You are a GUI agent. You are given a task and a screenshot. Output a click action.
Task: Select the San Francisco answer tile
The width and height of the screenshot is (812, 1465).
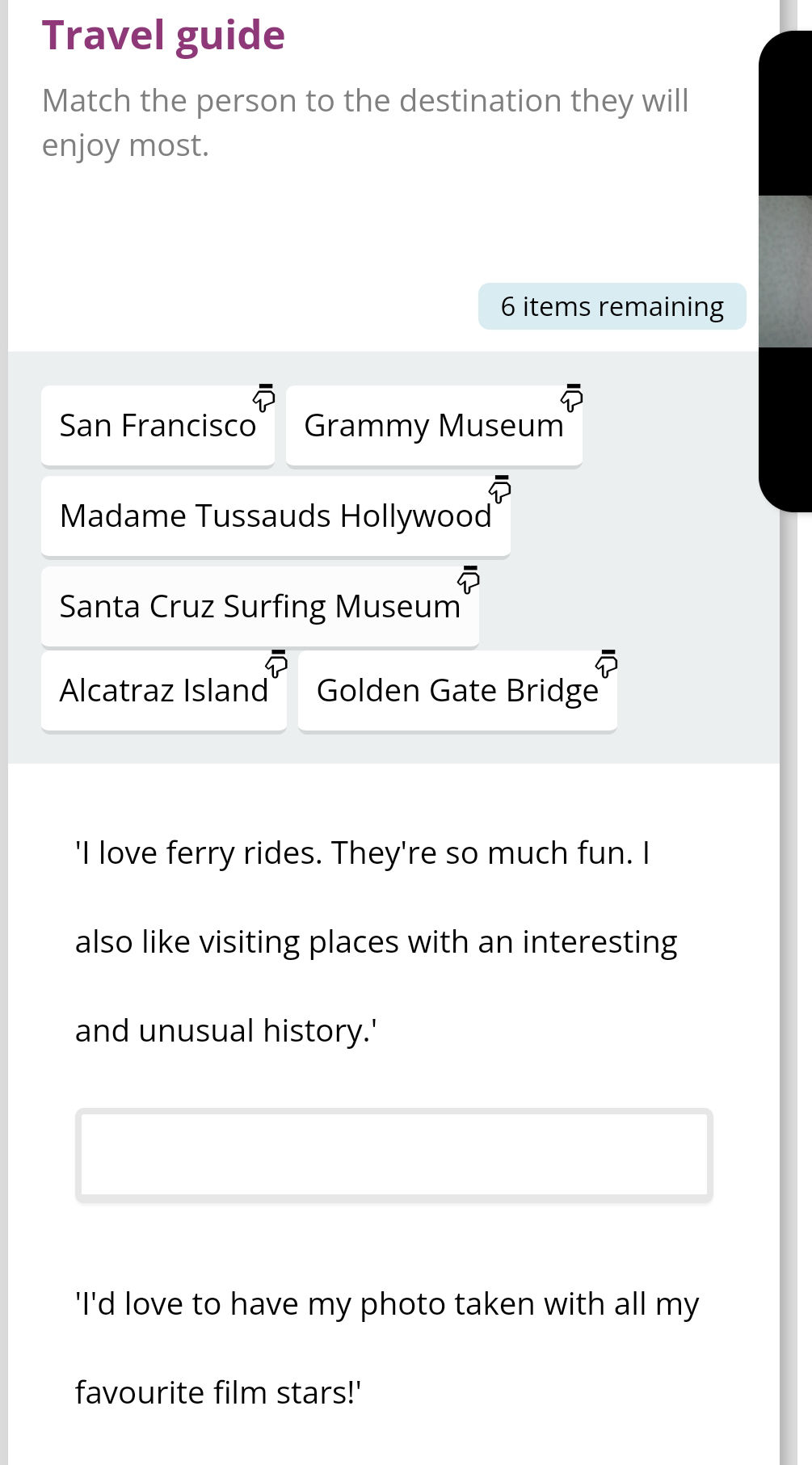158,426
